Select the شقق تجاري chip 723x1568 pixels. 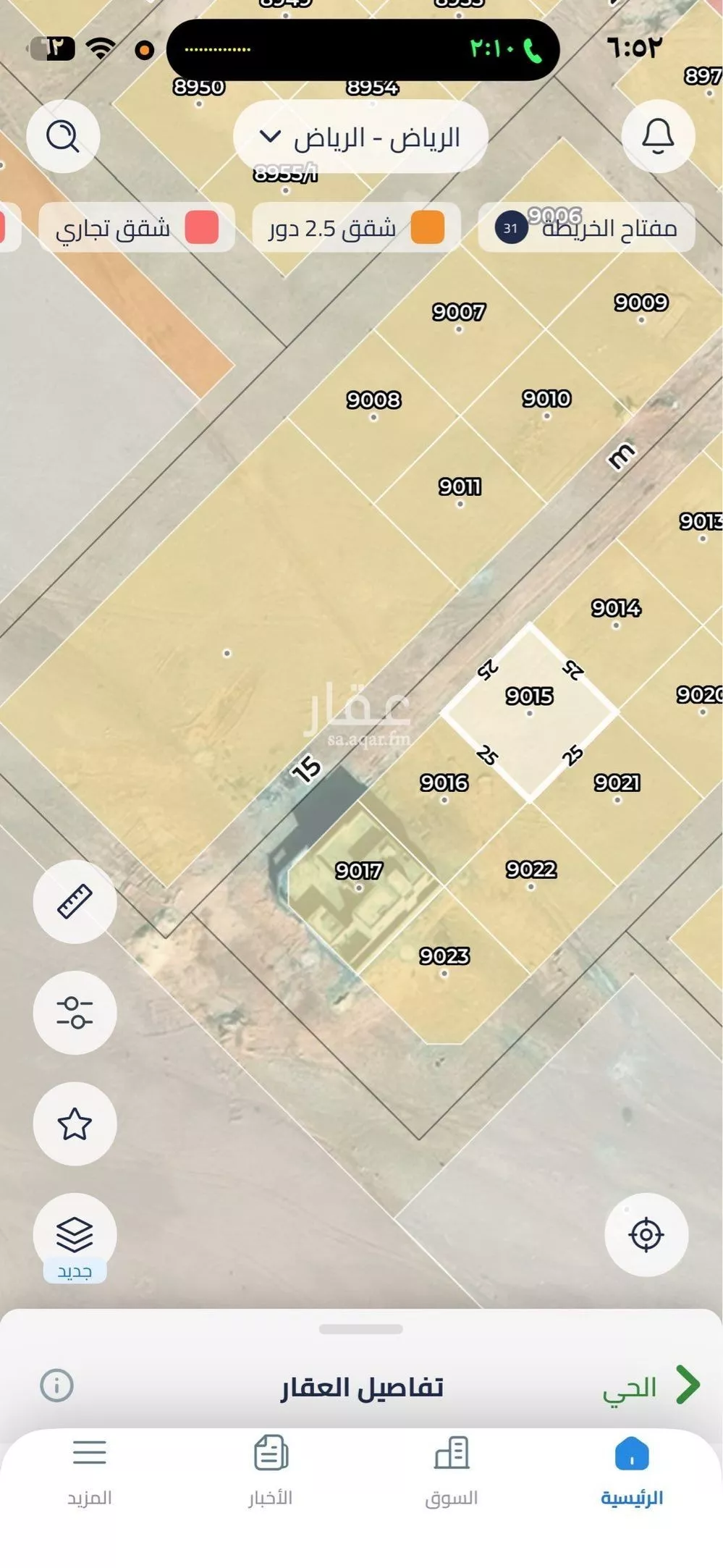tap(136, 229)
